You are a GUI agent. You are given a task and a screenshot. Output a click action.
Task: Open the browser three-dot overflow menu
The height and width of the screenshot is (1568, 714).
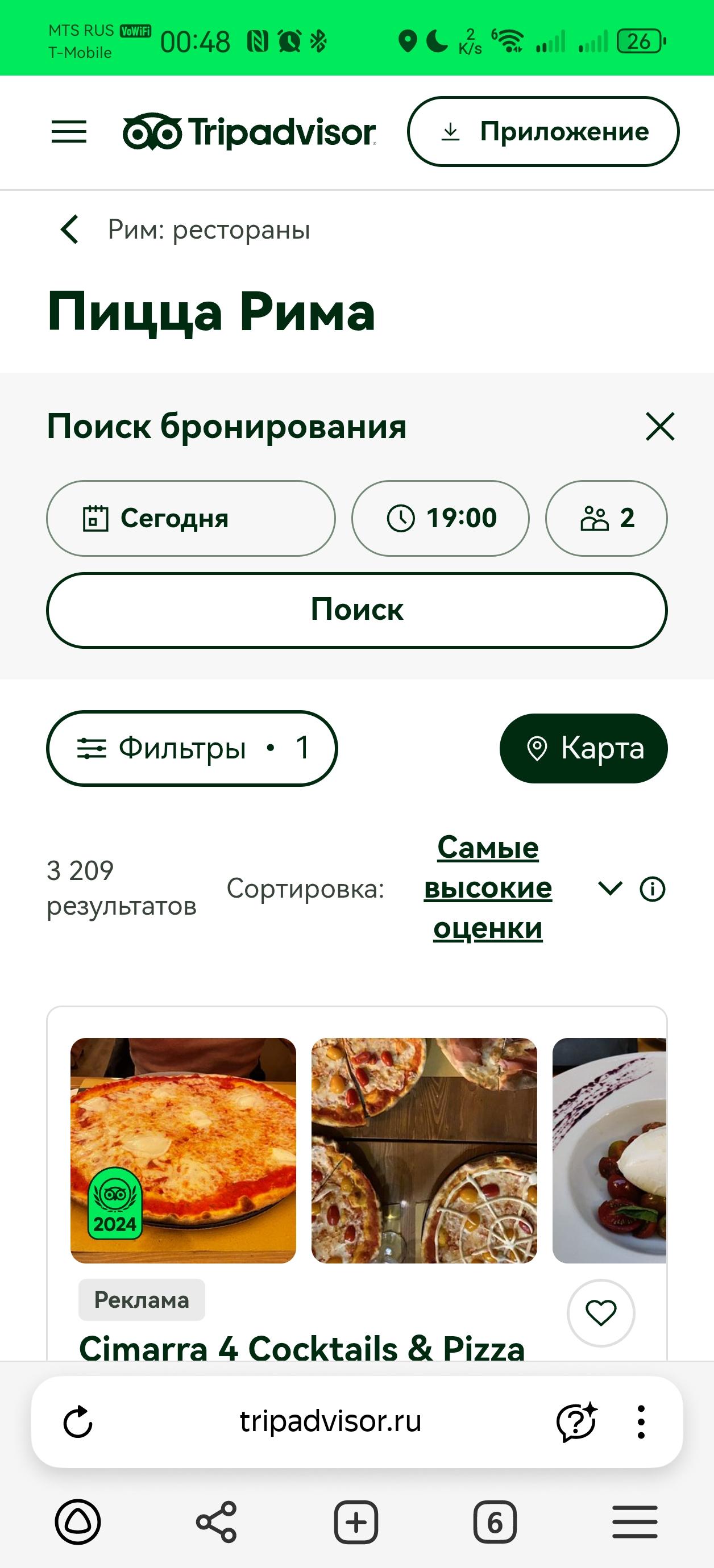point(641,1423)
